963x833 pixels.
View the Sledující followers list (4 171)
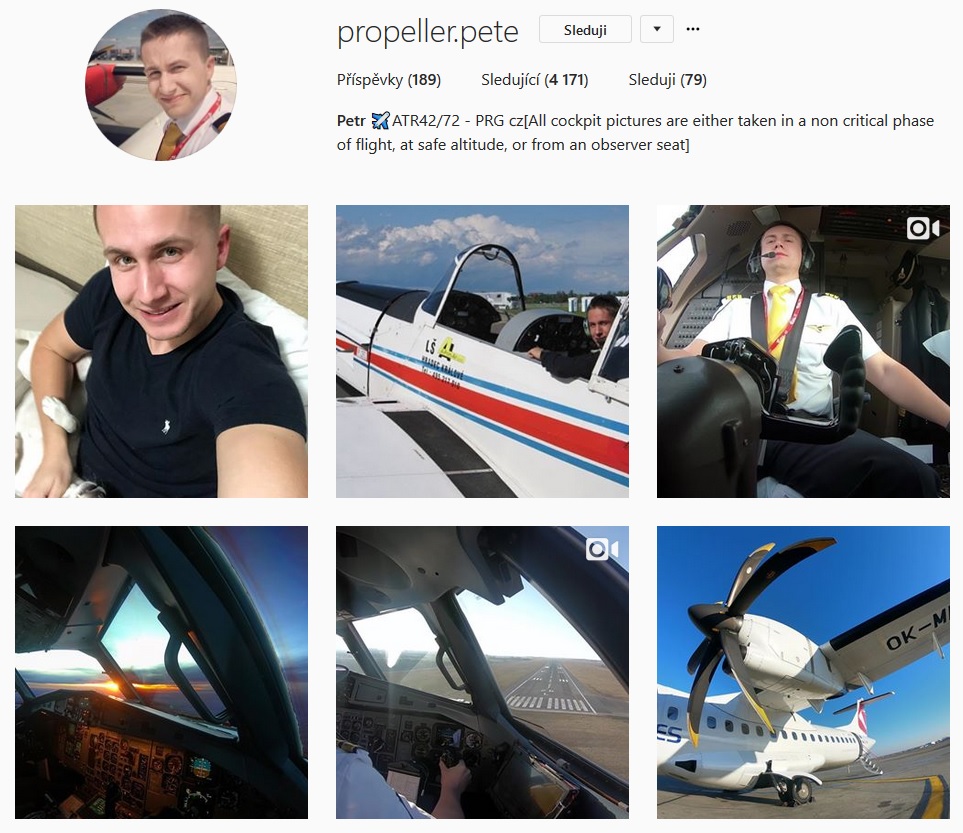point(534,80)
